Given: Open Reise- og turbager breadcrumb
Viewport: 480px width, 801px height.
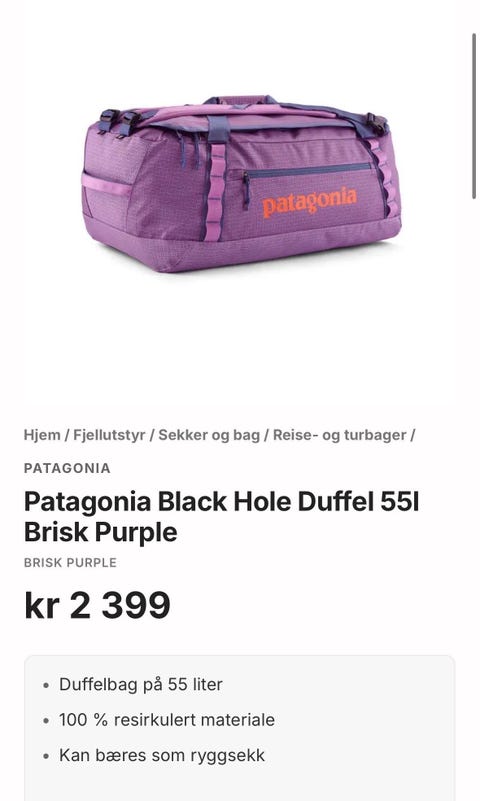Looking at the screenshot, I should 340,435.
